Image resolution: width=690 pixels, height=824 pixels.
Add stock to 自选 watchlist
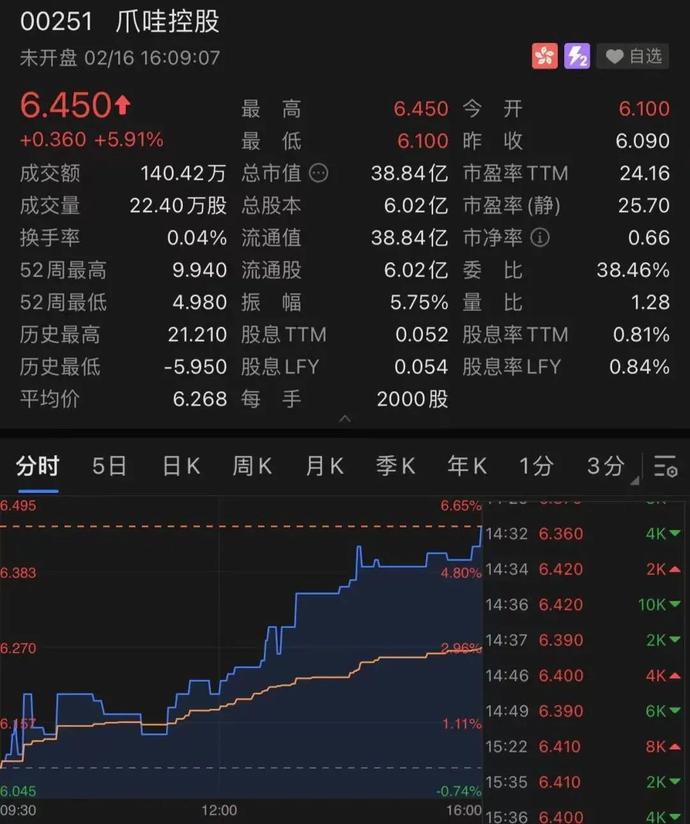click(633, 57)
